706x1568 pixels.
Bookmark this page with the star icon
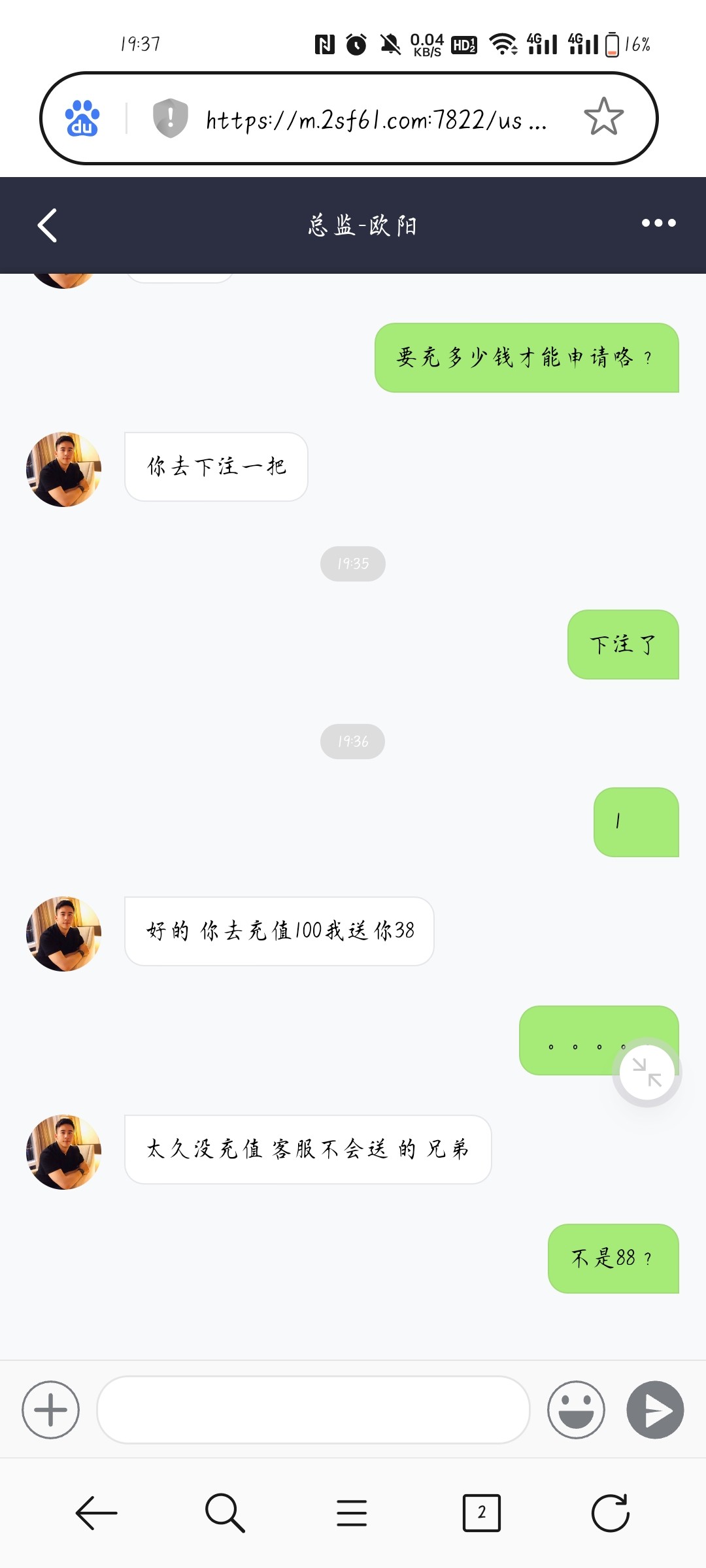603,118
